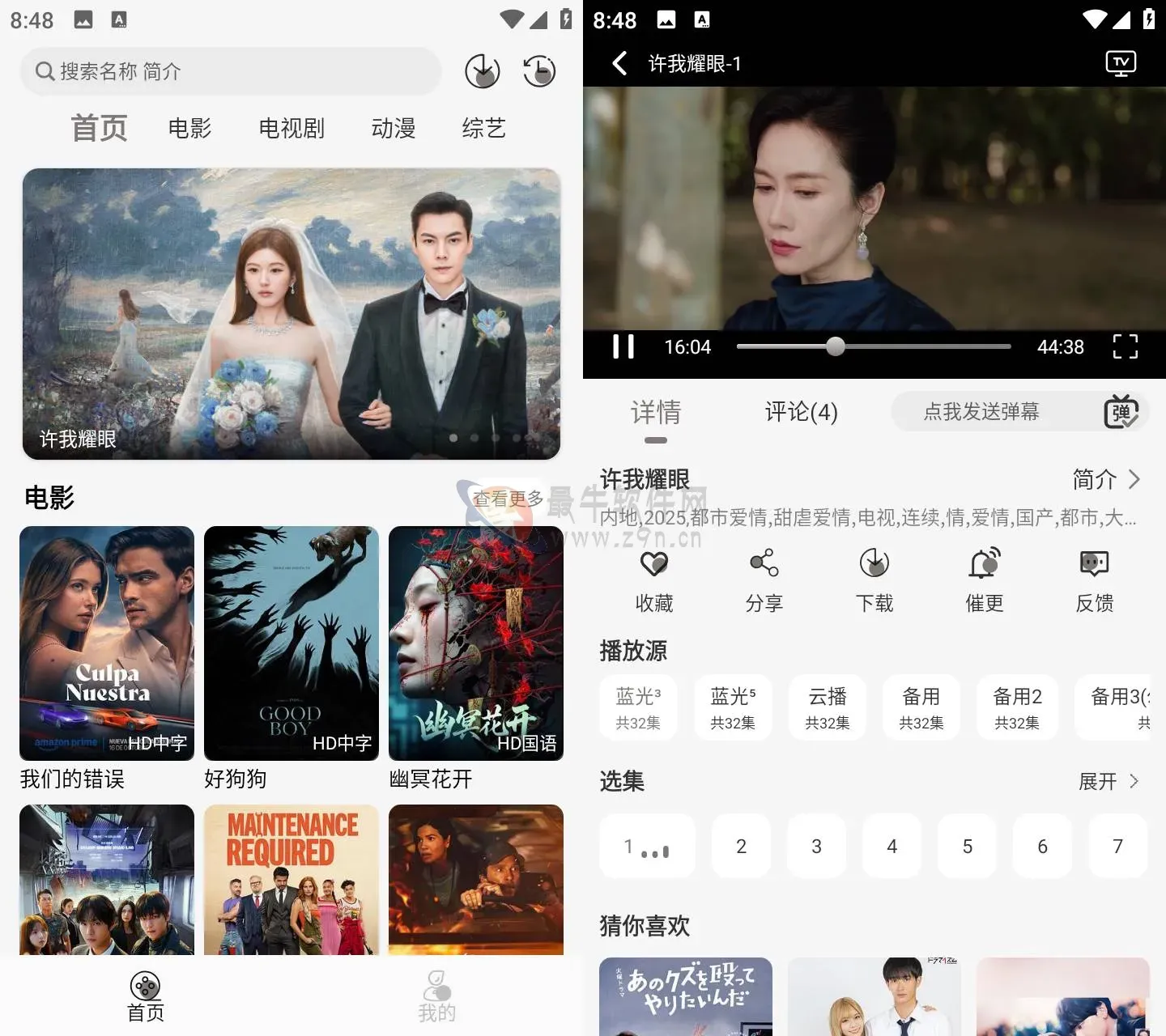Screen dimensions: 1166x1036
Task: Enter fullscreen video mode
Action: 1125,346
